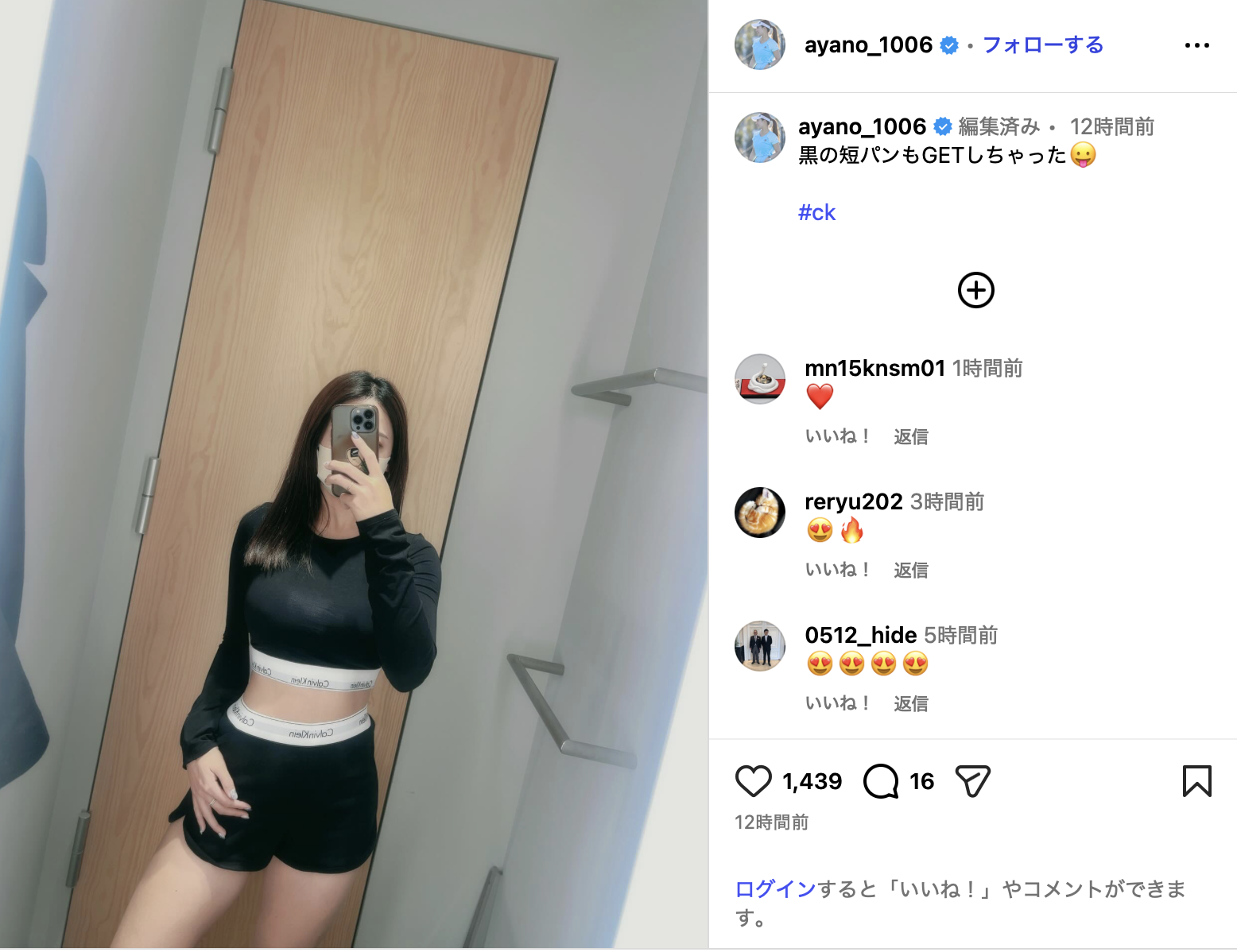Load more comments with plus icon
This screenshot has height=952, width=1237.
pos(975,290)
